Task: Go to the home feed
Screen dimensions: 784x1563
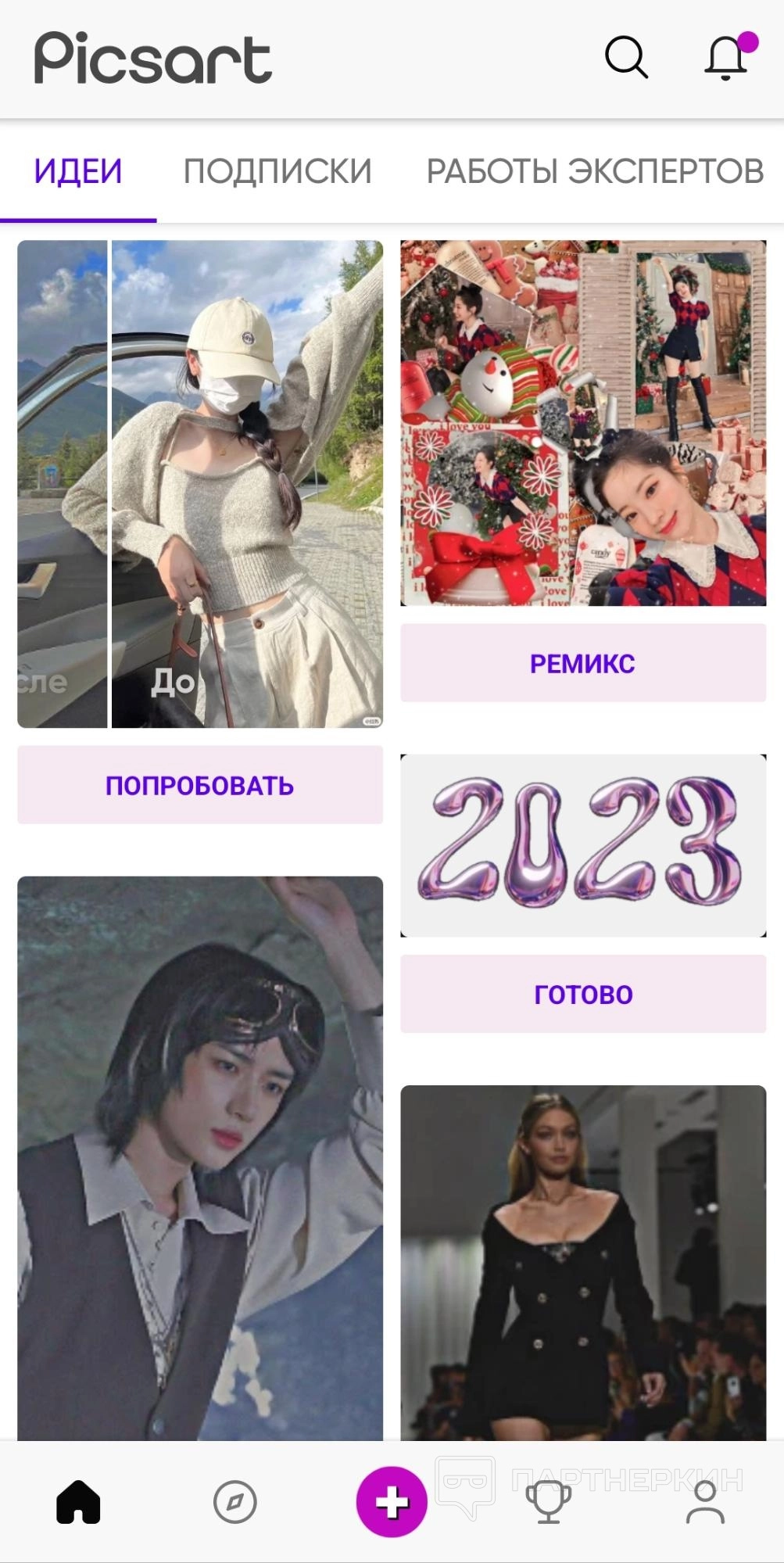Action: coord(78,1502)
